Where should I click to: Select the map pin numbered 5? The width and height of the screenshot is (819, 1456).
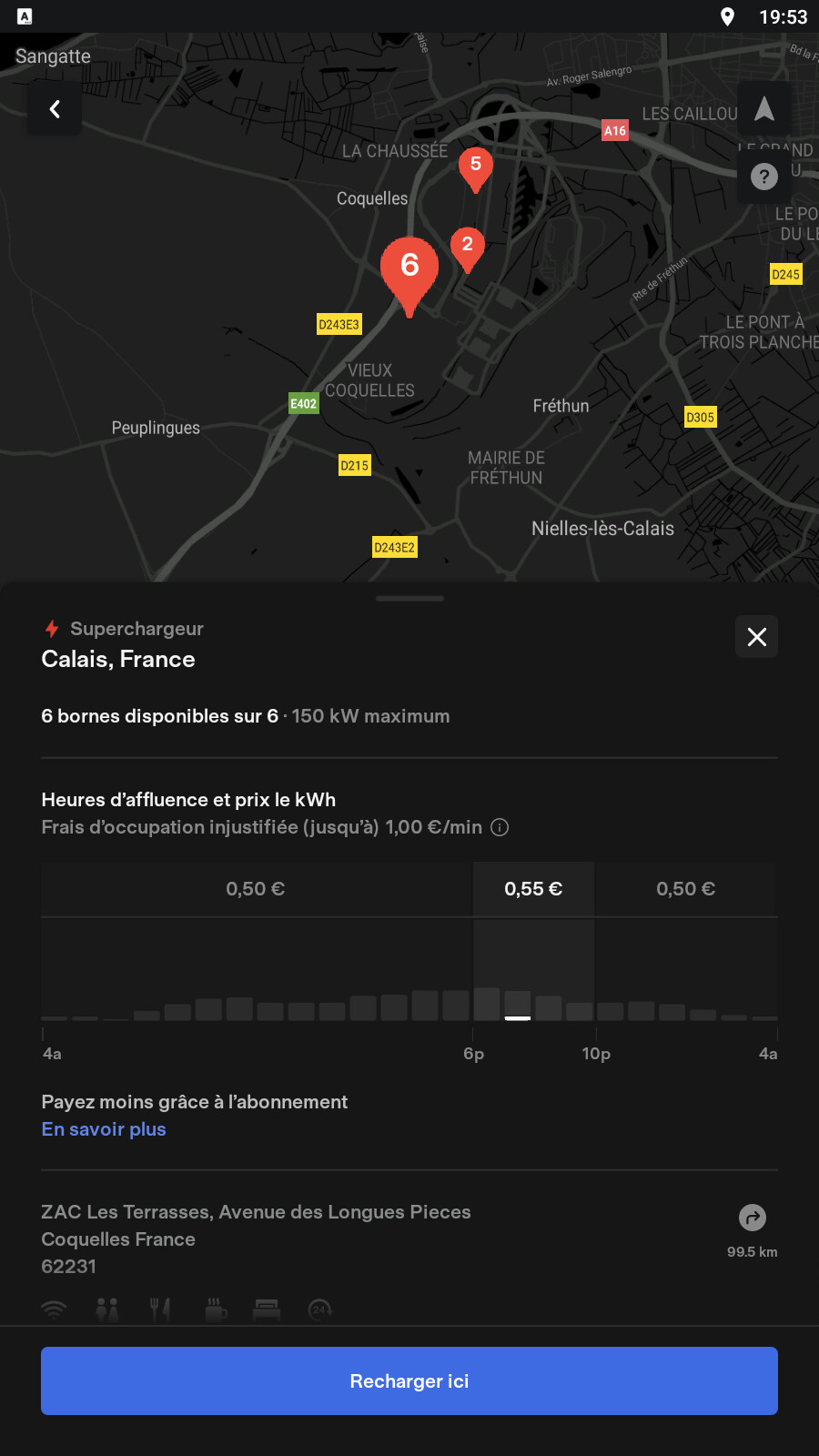(x=476, y=169)
